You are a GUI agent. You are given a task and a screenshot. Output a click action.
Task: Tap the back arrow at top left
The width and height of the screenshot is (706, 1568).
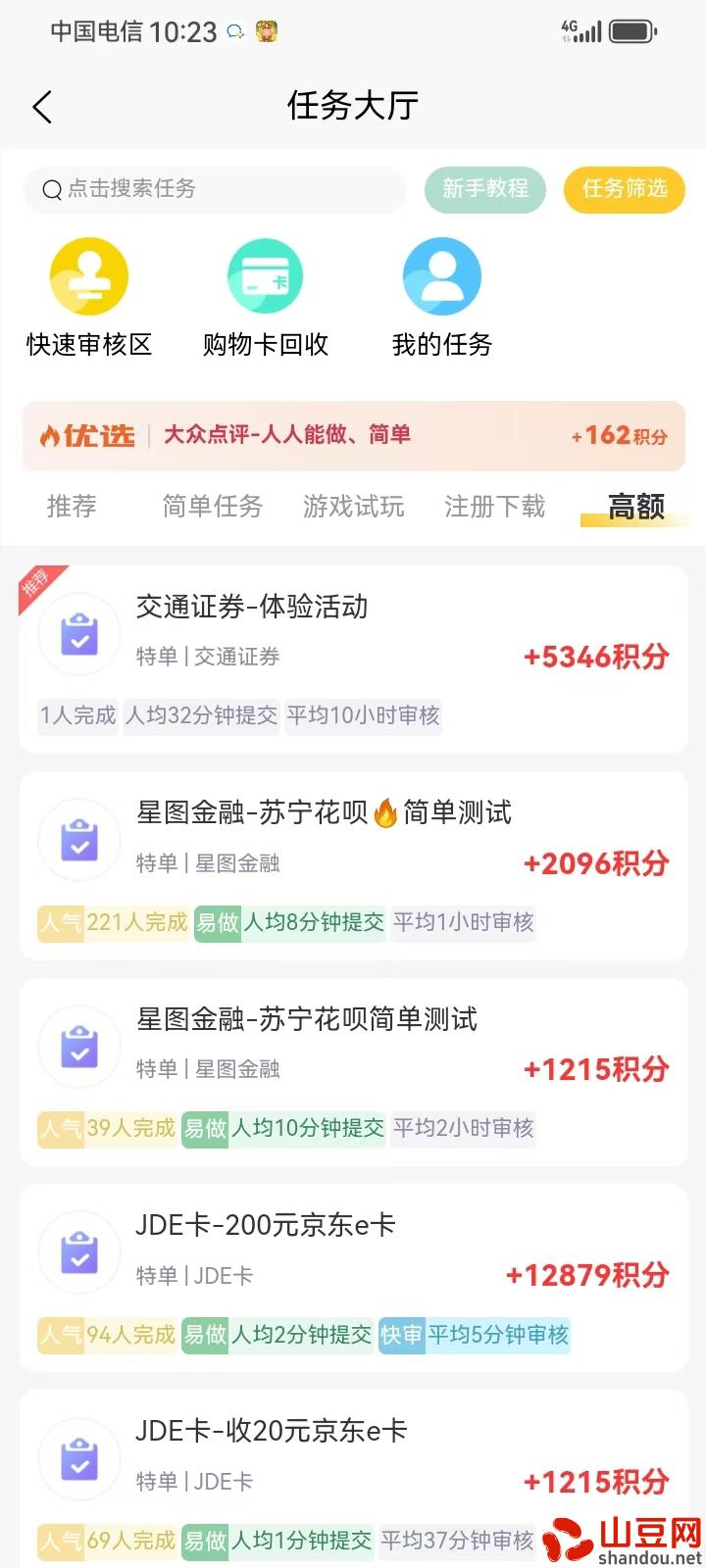point(41,106)
